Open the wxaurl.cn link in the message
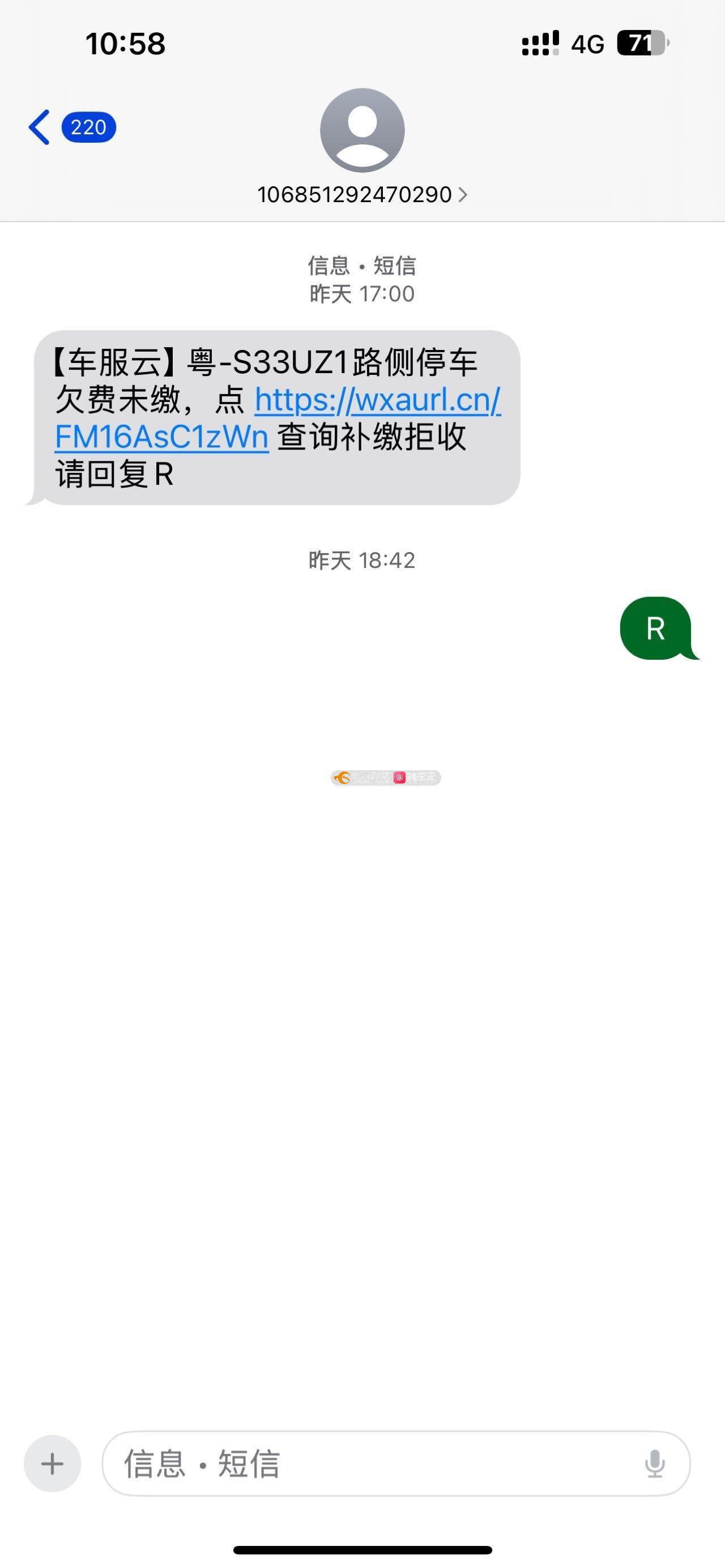The height and width of the screenshot is (1568, 725). [278, 418]
